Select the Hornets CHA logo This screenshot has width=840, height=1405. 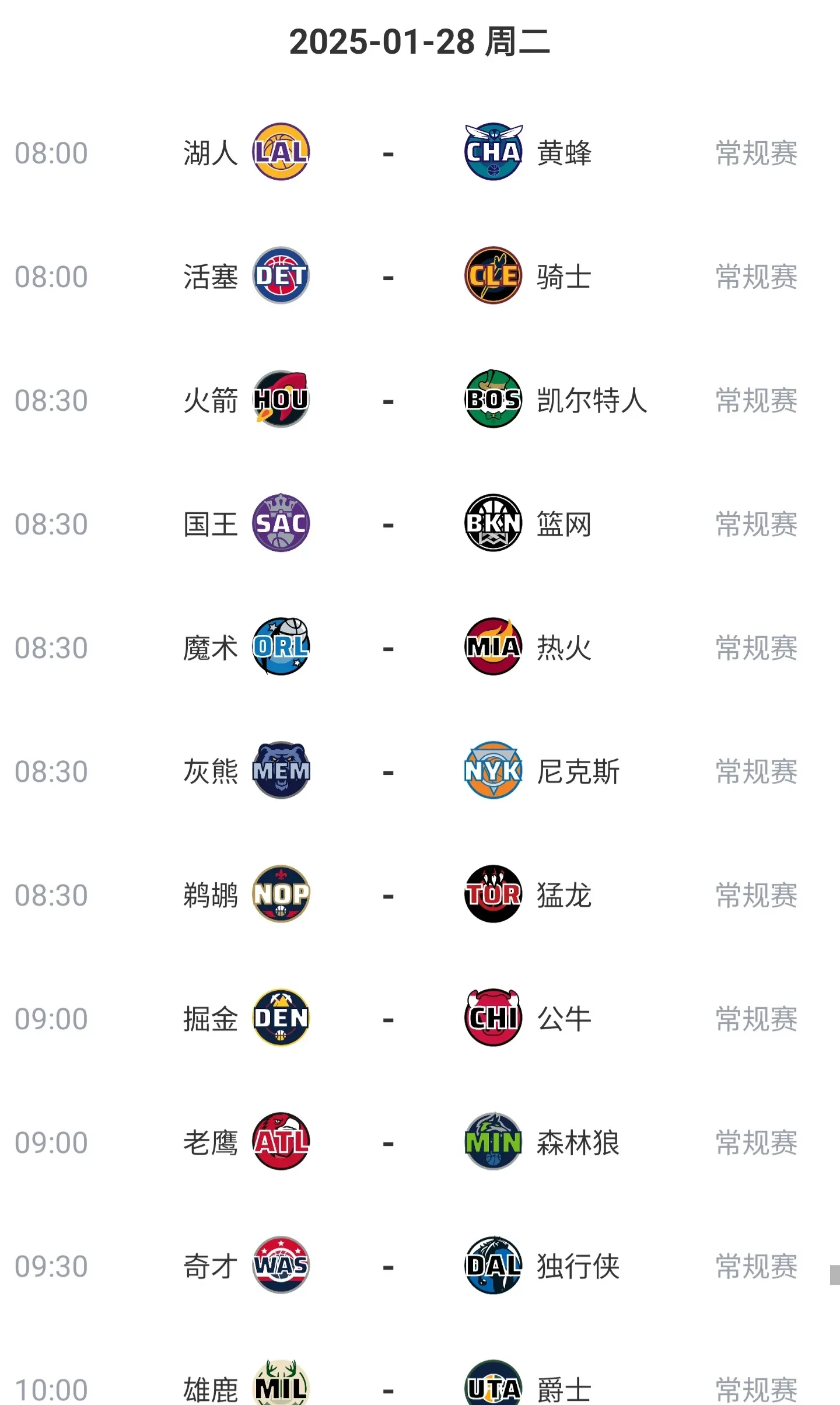point(492,153)
